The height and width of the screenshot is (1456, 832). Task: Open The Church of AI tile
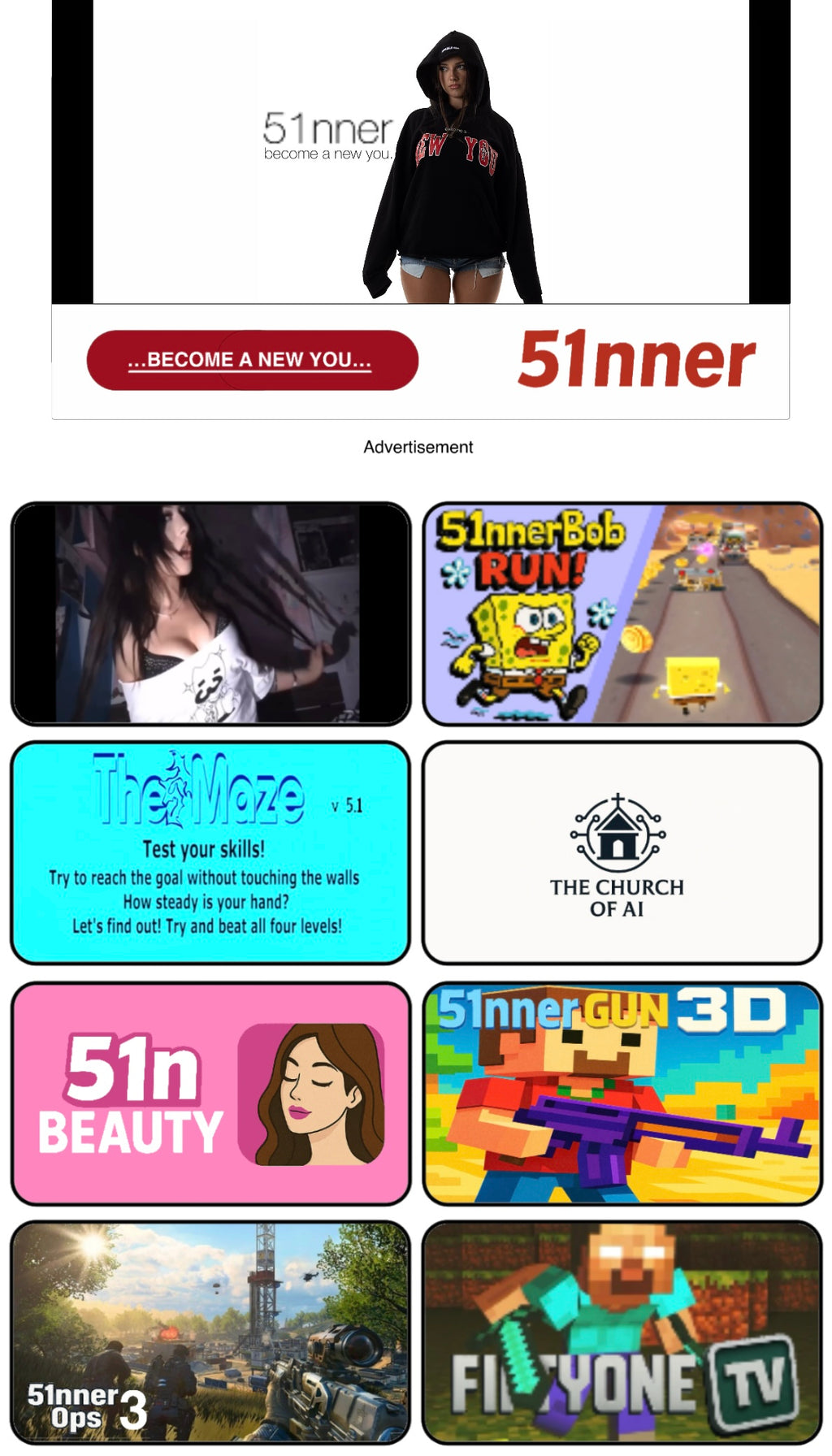click(622, 852)
